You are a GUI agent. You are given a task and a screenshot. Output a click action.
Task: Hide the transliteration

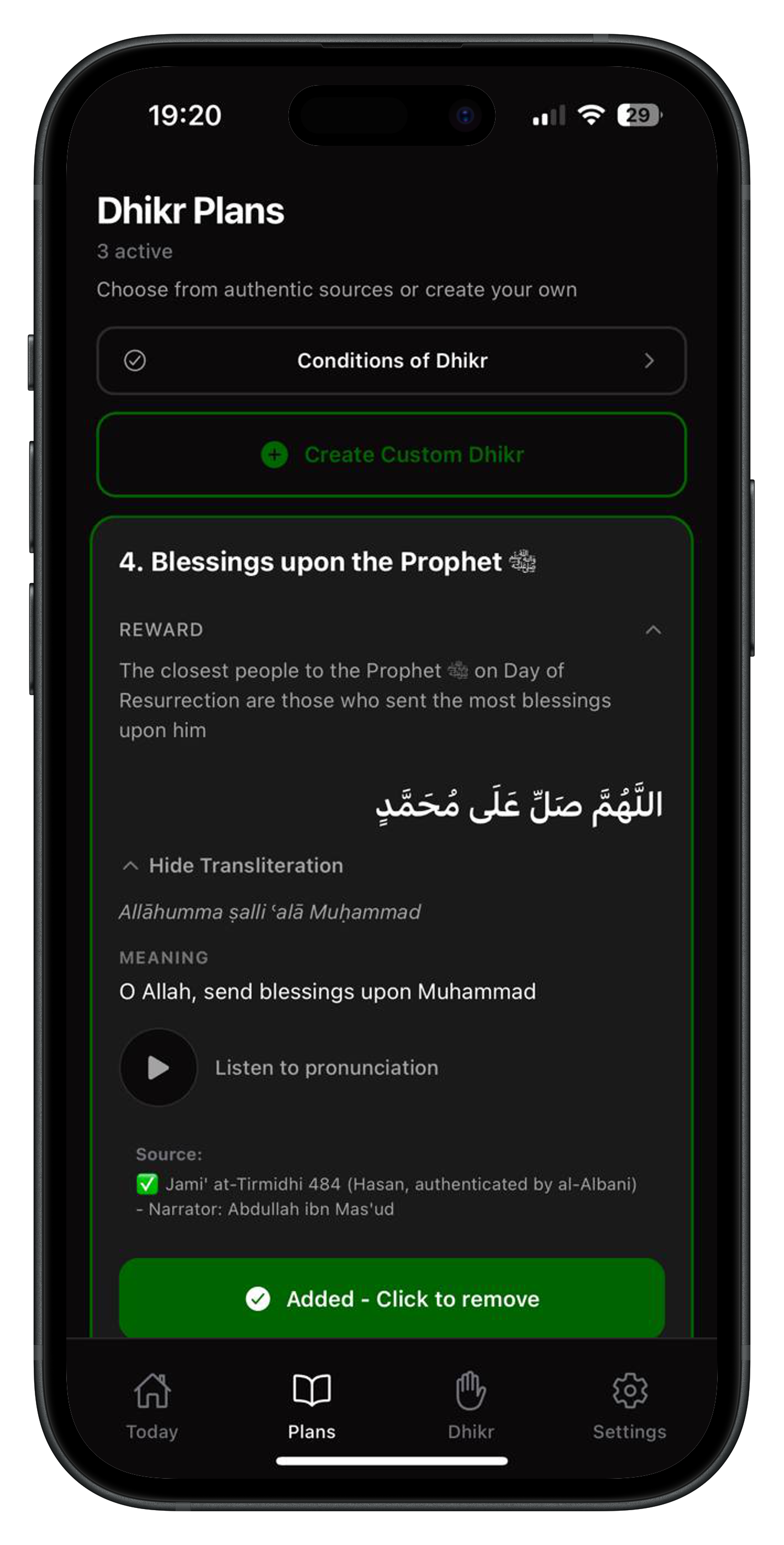233,865
